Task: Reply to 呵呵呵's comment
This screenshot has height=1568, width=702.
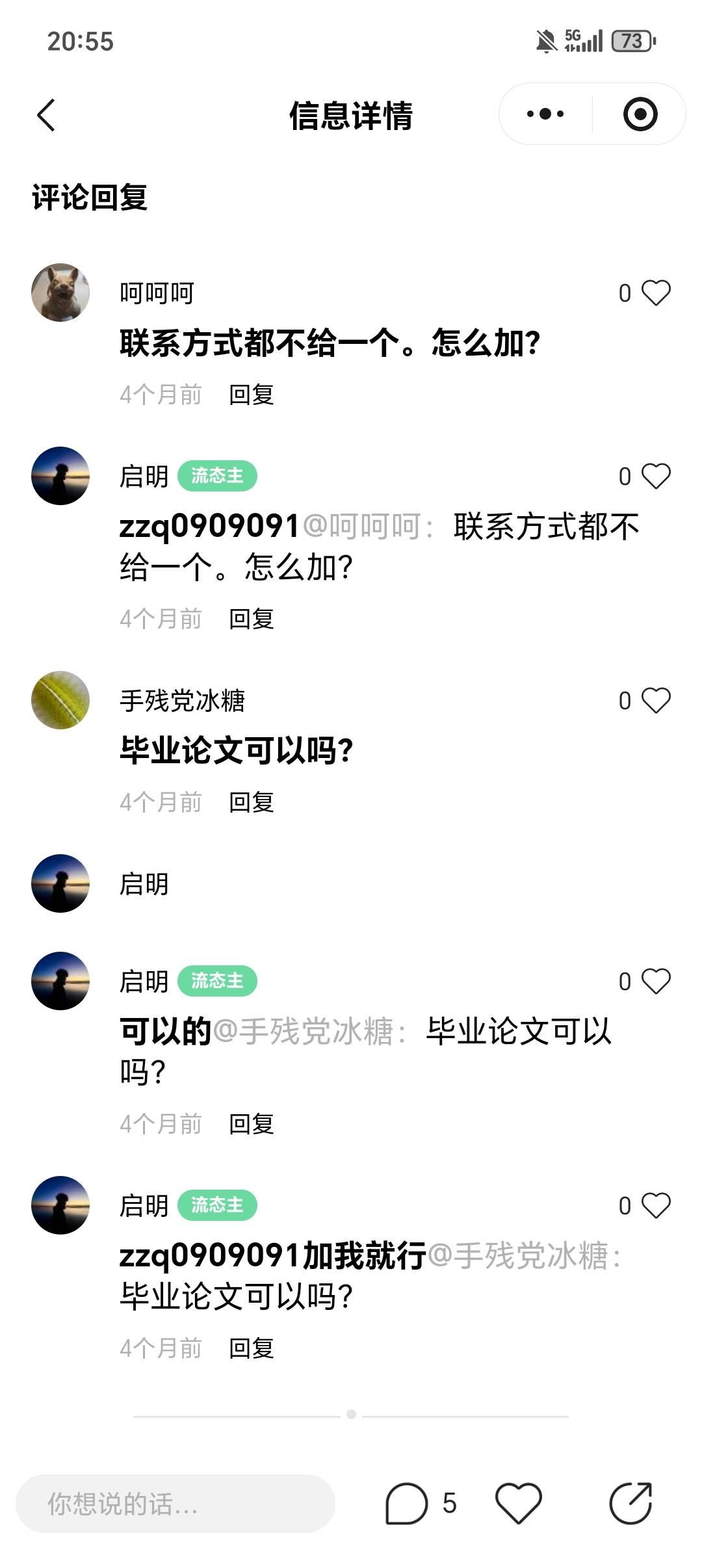Action: [x=251, y=395]
